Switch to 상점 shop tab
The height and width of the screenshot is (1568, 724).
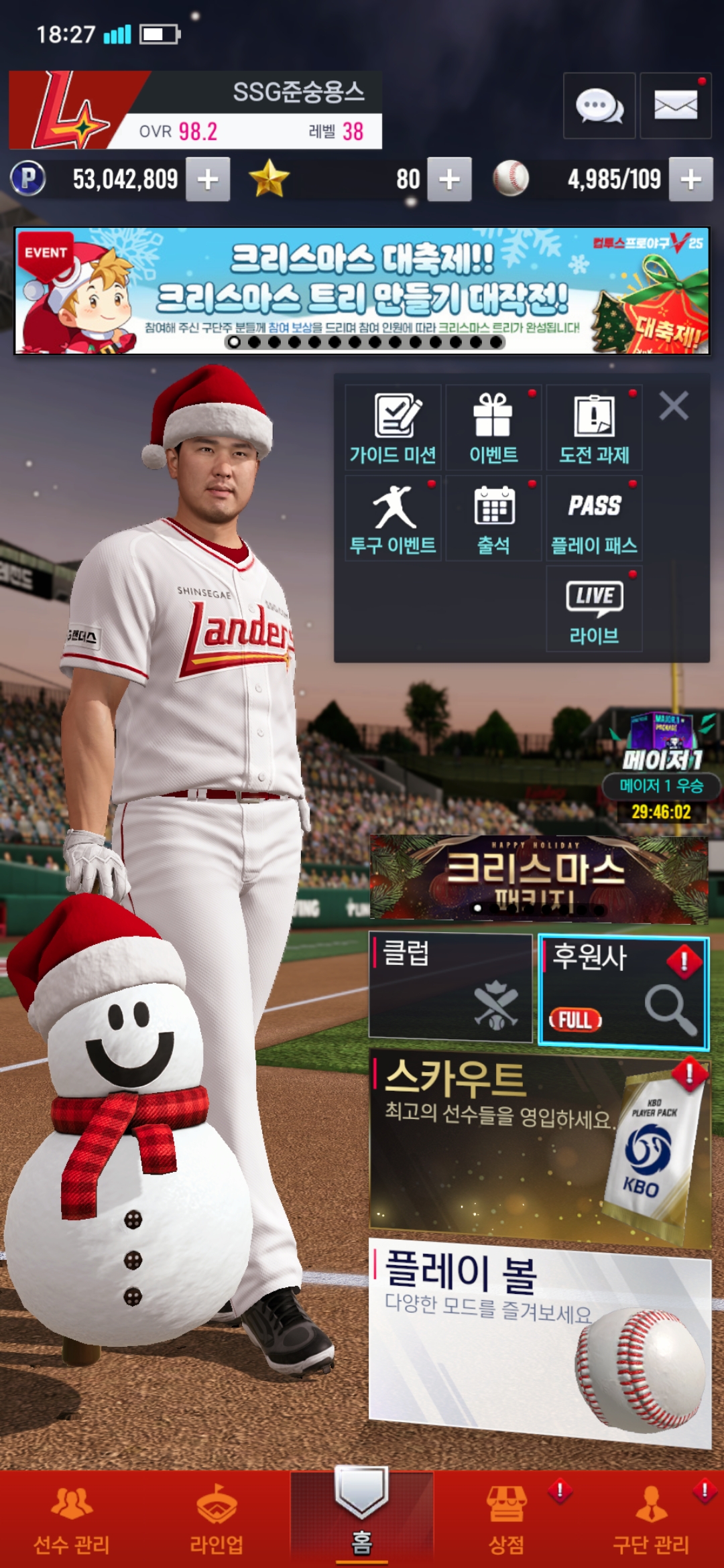point(506,1520)
